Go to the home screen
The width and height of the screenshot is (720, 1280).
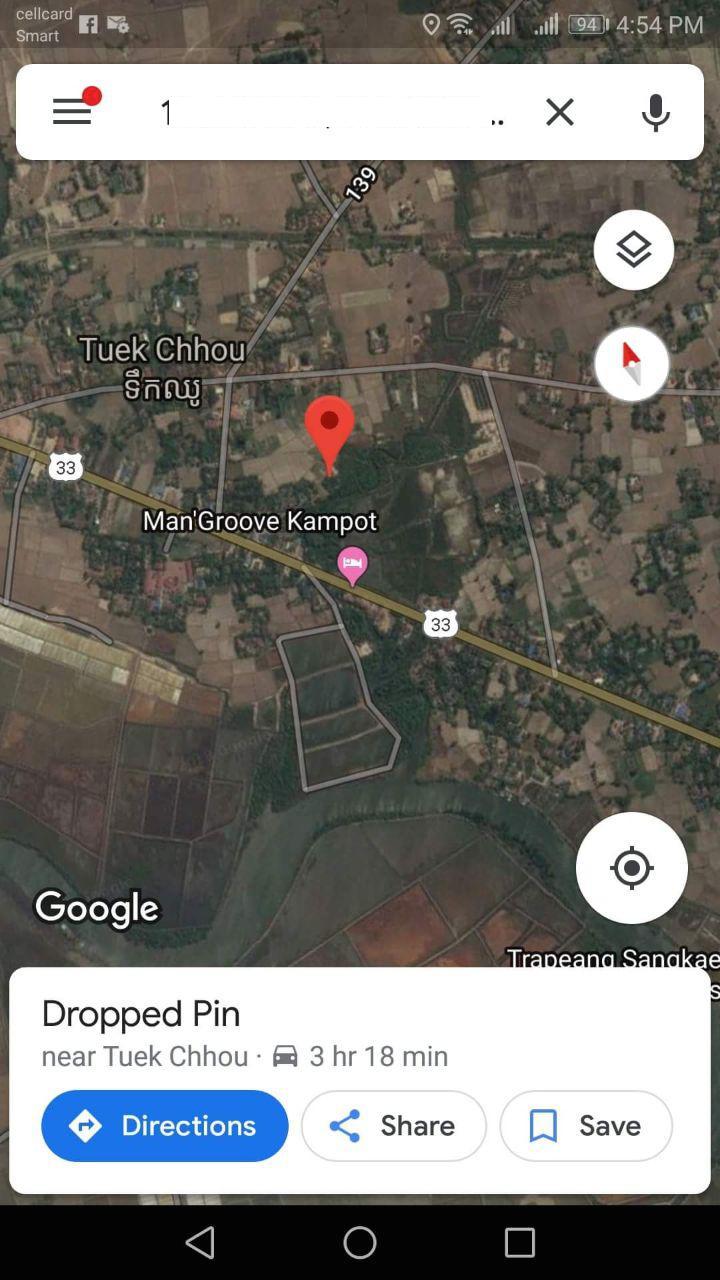click(x=360, y=1243)
